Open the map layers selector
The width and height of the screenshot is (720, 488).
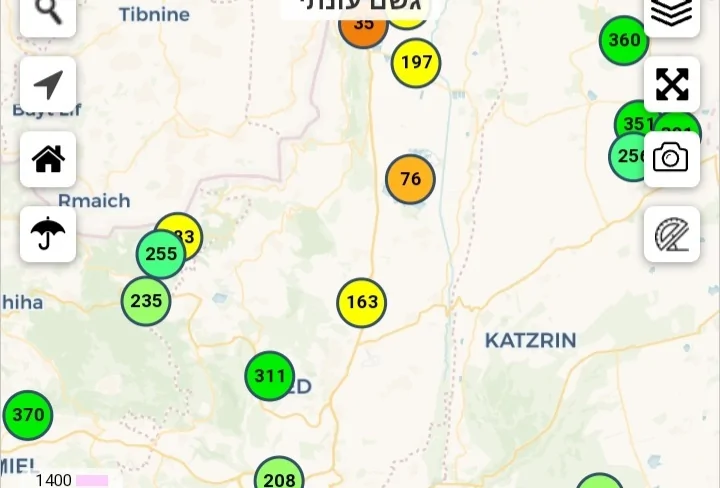tap(671, 13)
